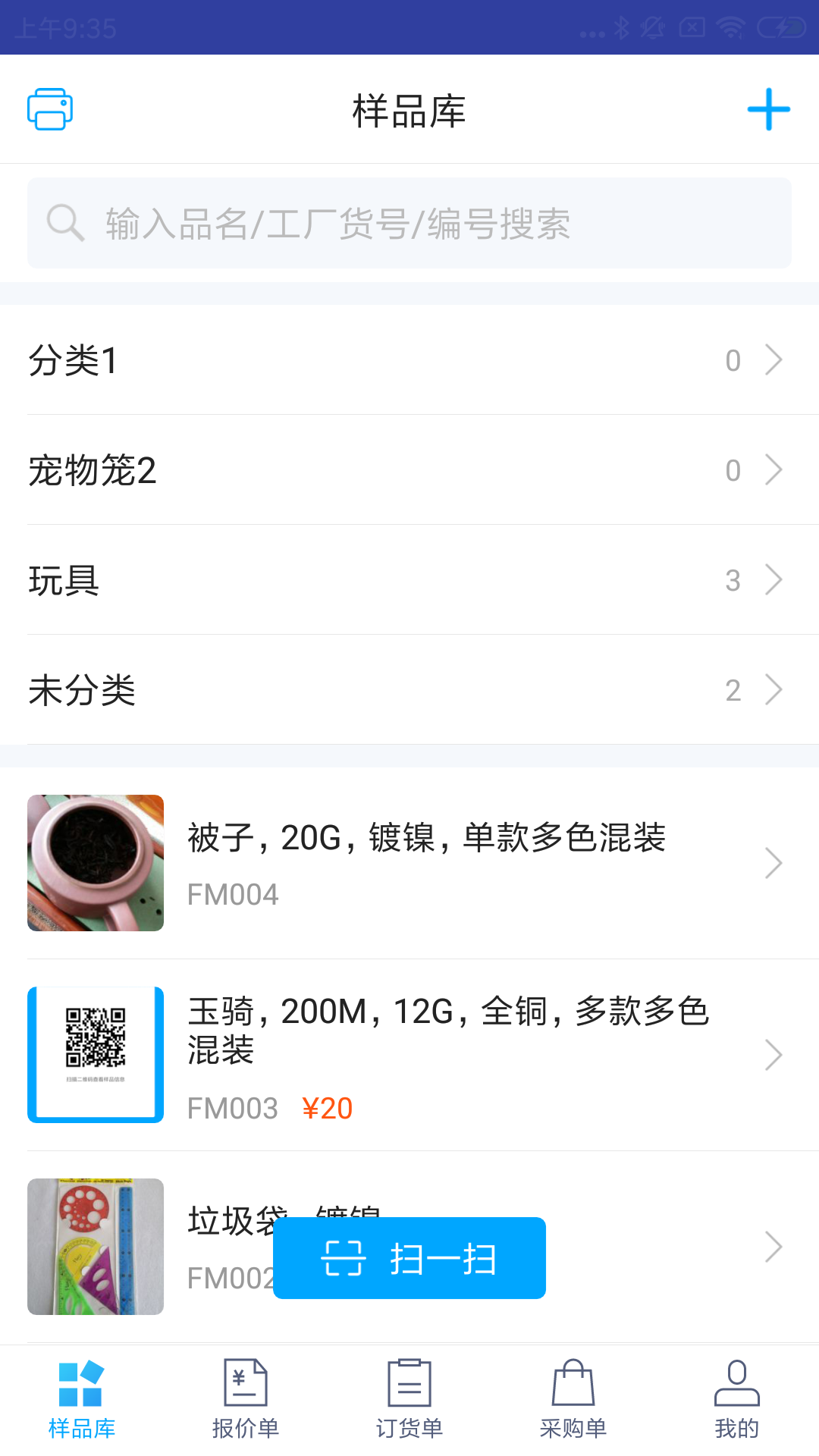This screenshot has width=819, height=1456.
Task: Tap the plus icon to add a sample
Action: [768, 109]
